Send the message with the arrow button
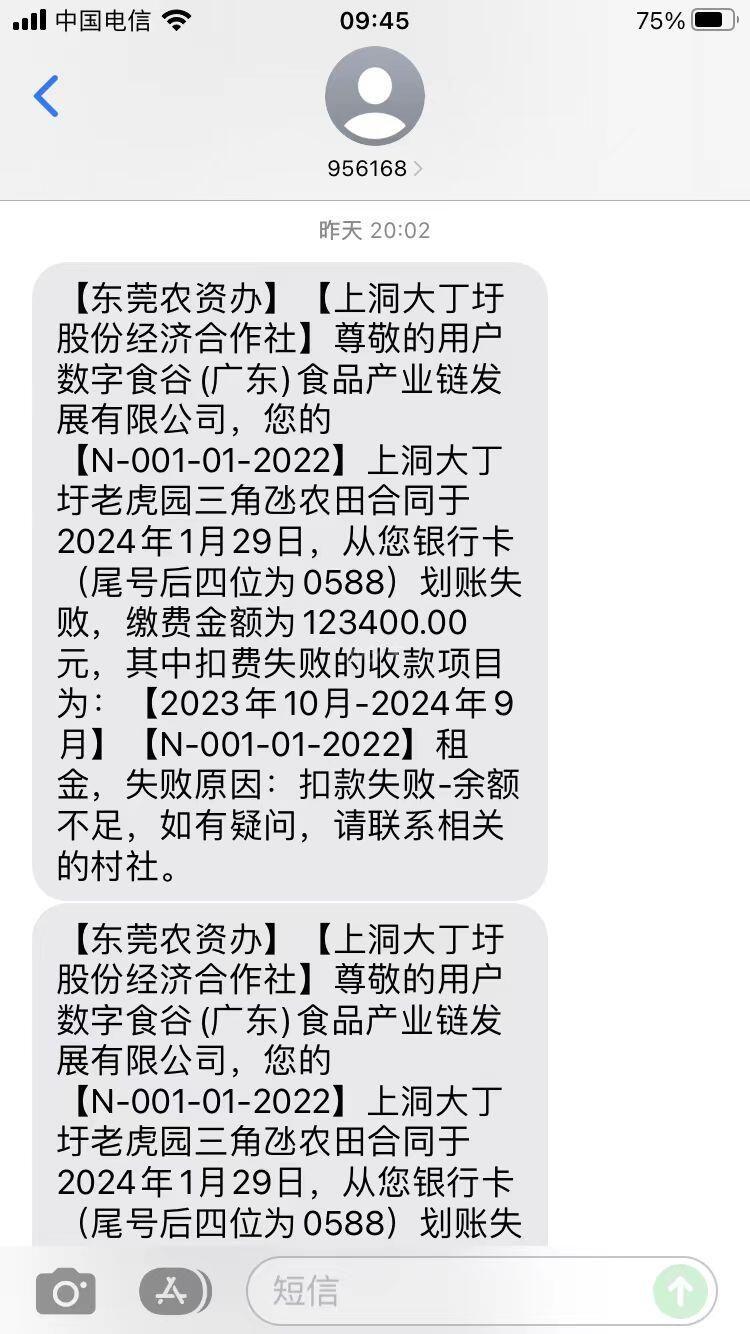 [x=680, y=1291]
